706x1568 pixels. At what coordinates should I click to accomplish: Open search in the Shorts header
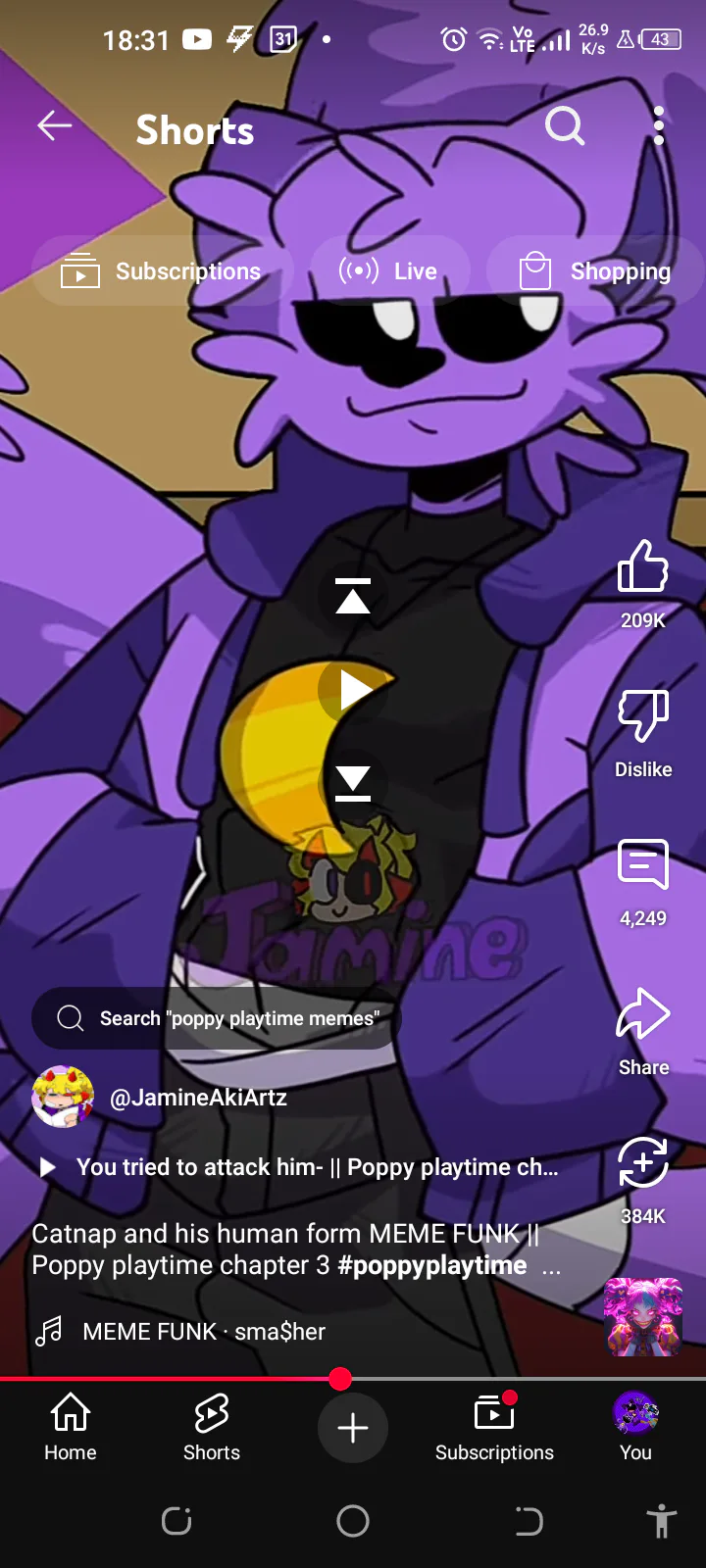[565, 125]
